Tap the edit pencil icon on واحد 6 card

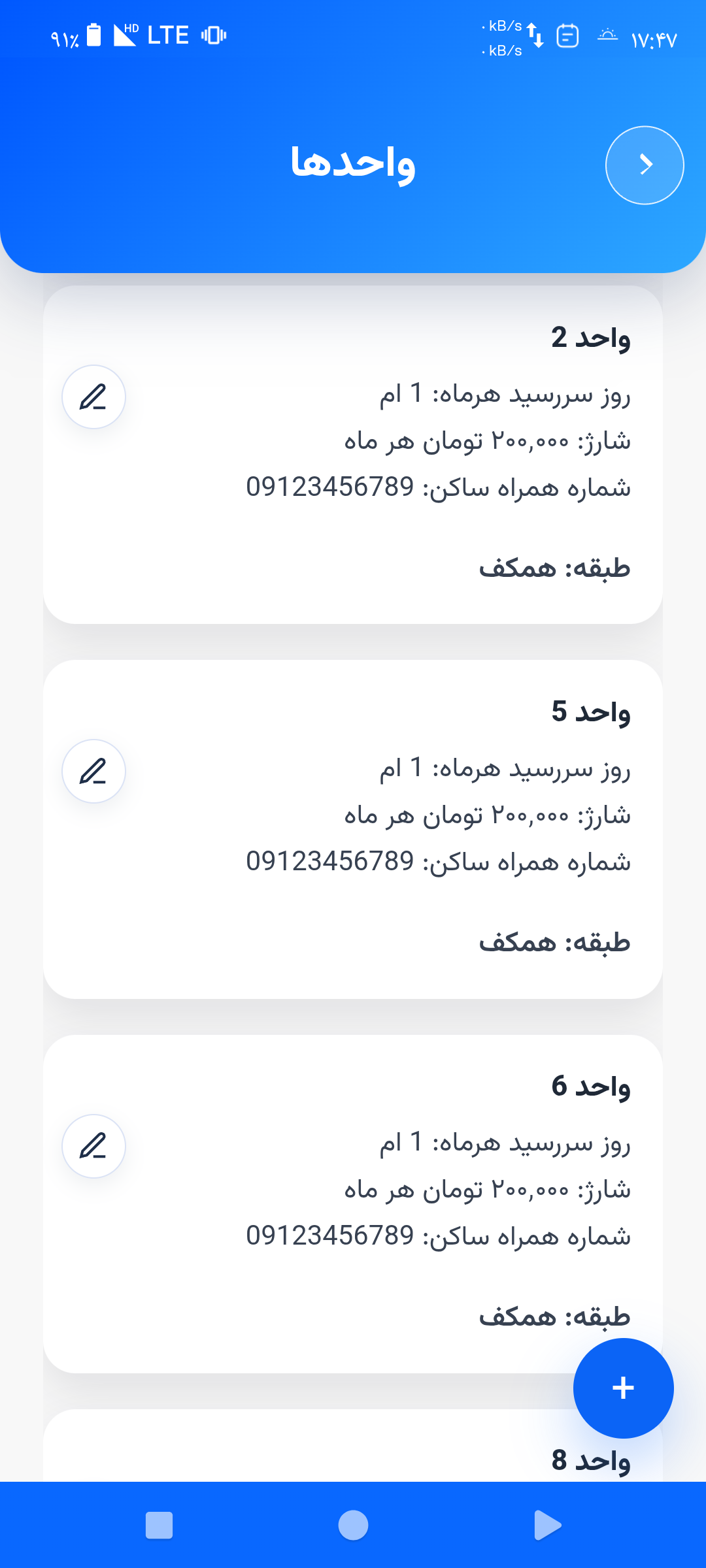click(93, 1146)
